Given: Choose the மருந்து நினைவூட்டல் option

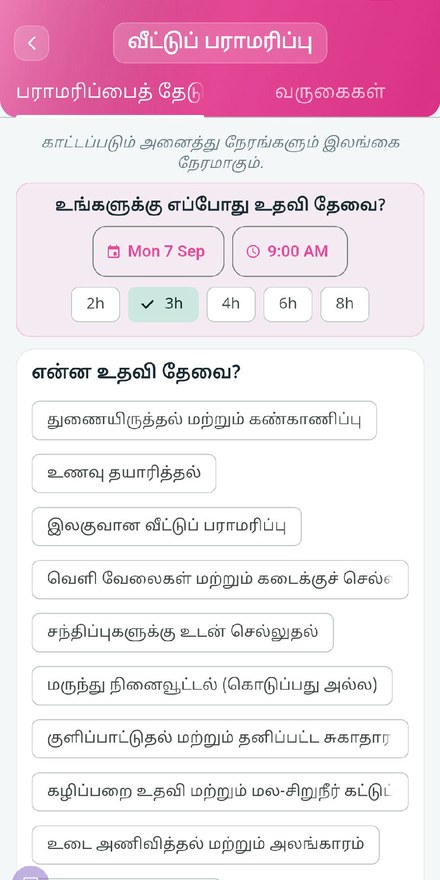Looking at the screenshot, I should coord(212,686).
